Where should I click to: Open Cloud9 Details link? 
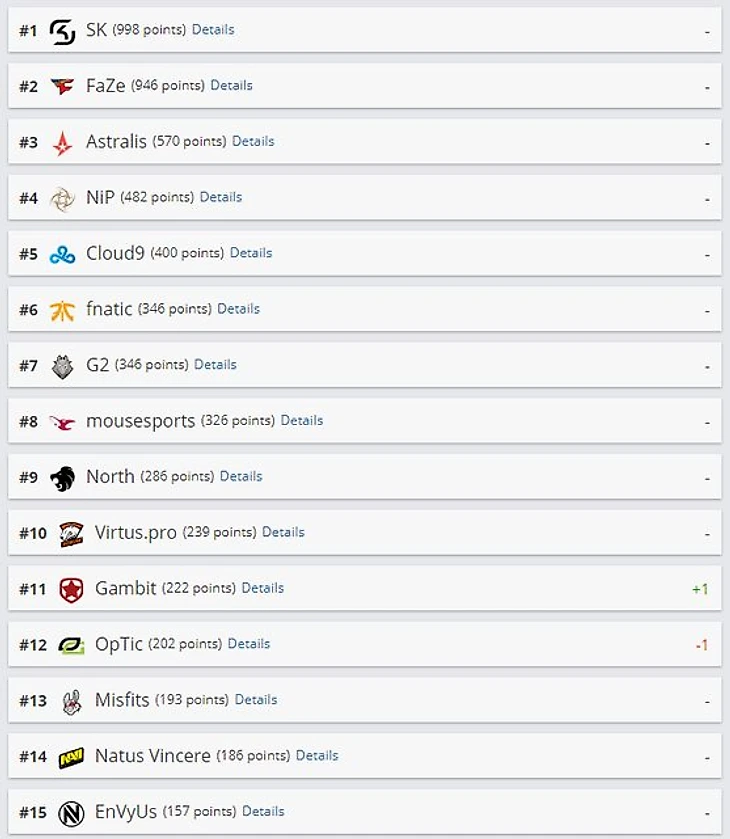[251, 253]
